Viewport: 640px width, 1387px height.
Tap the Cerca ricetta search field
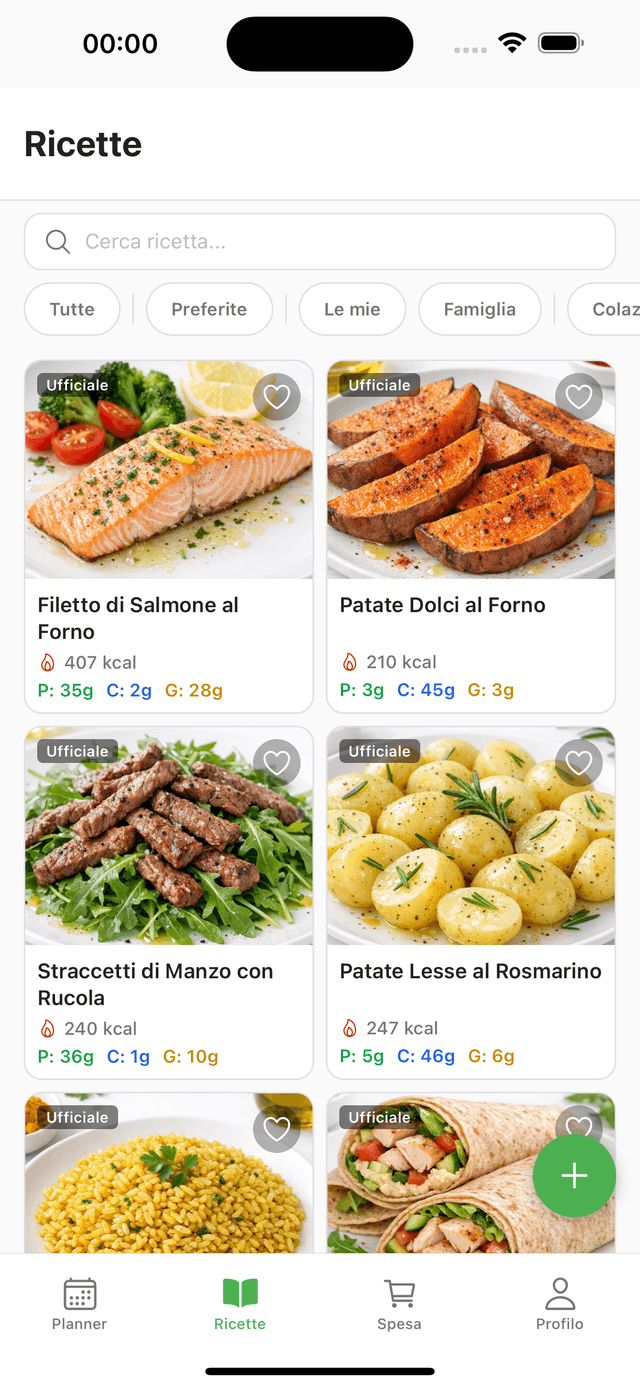coord(320,242)
